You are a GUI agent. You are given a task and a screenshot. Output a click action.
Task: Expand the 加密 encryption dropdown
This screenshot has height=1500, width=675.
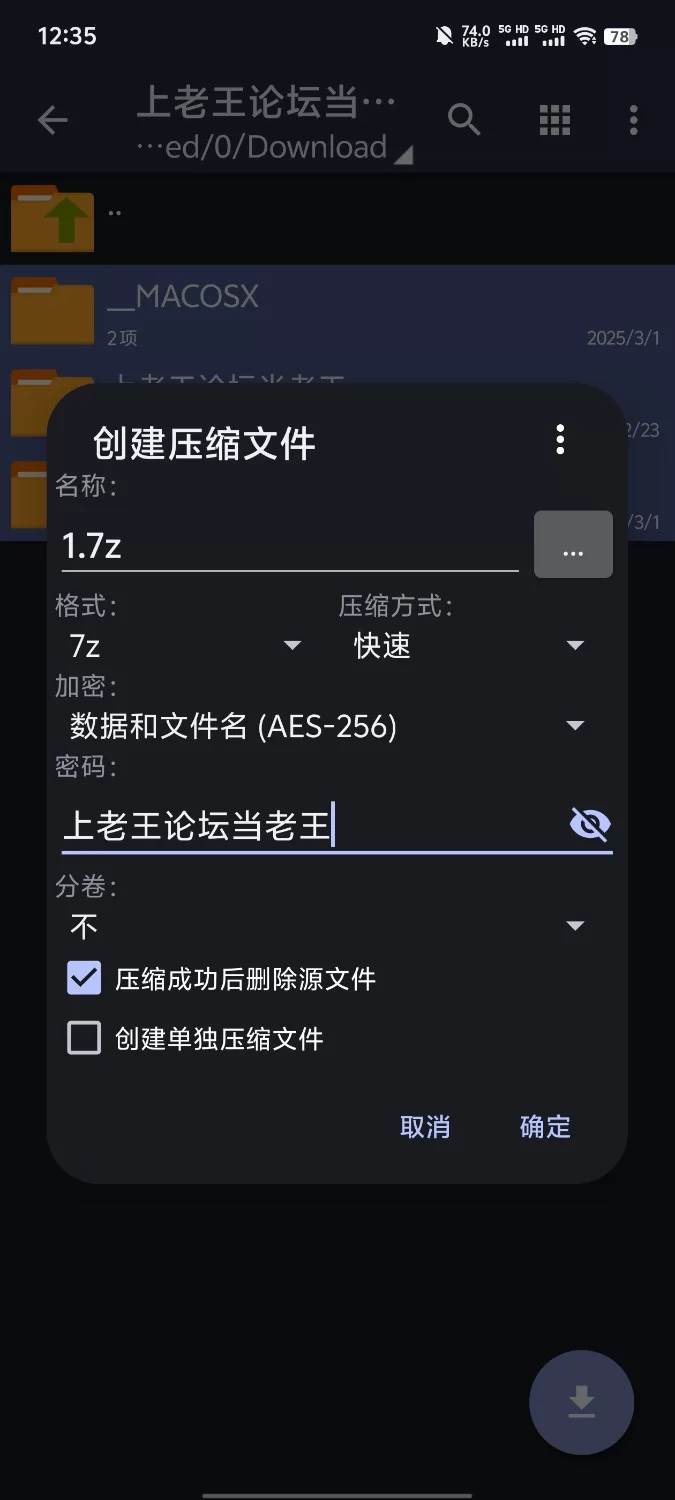[x=327, y=726]
